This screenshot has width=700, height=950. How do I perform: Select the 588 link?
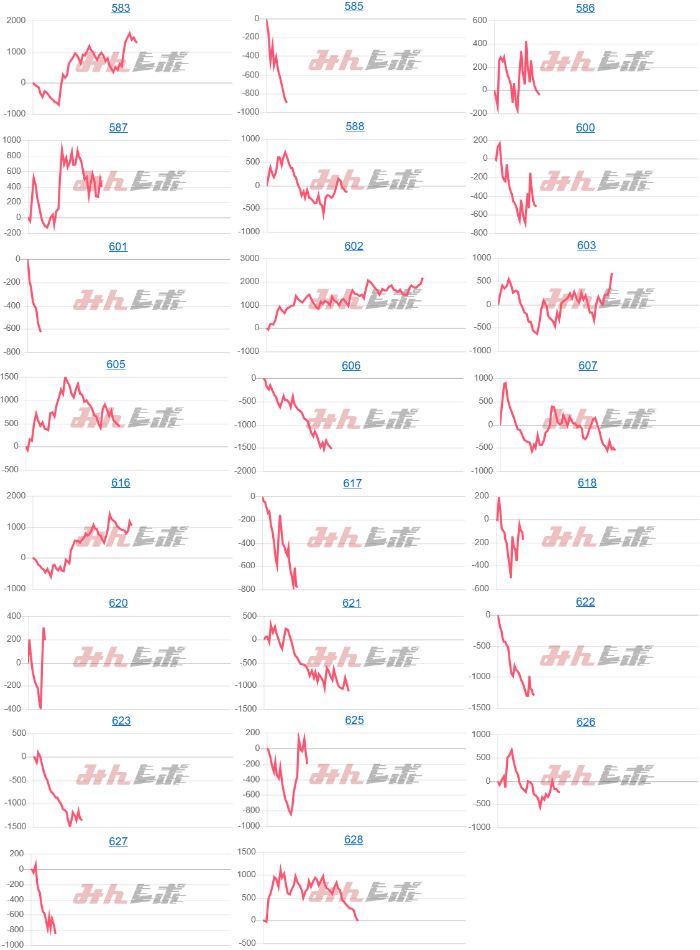point(353,127)
